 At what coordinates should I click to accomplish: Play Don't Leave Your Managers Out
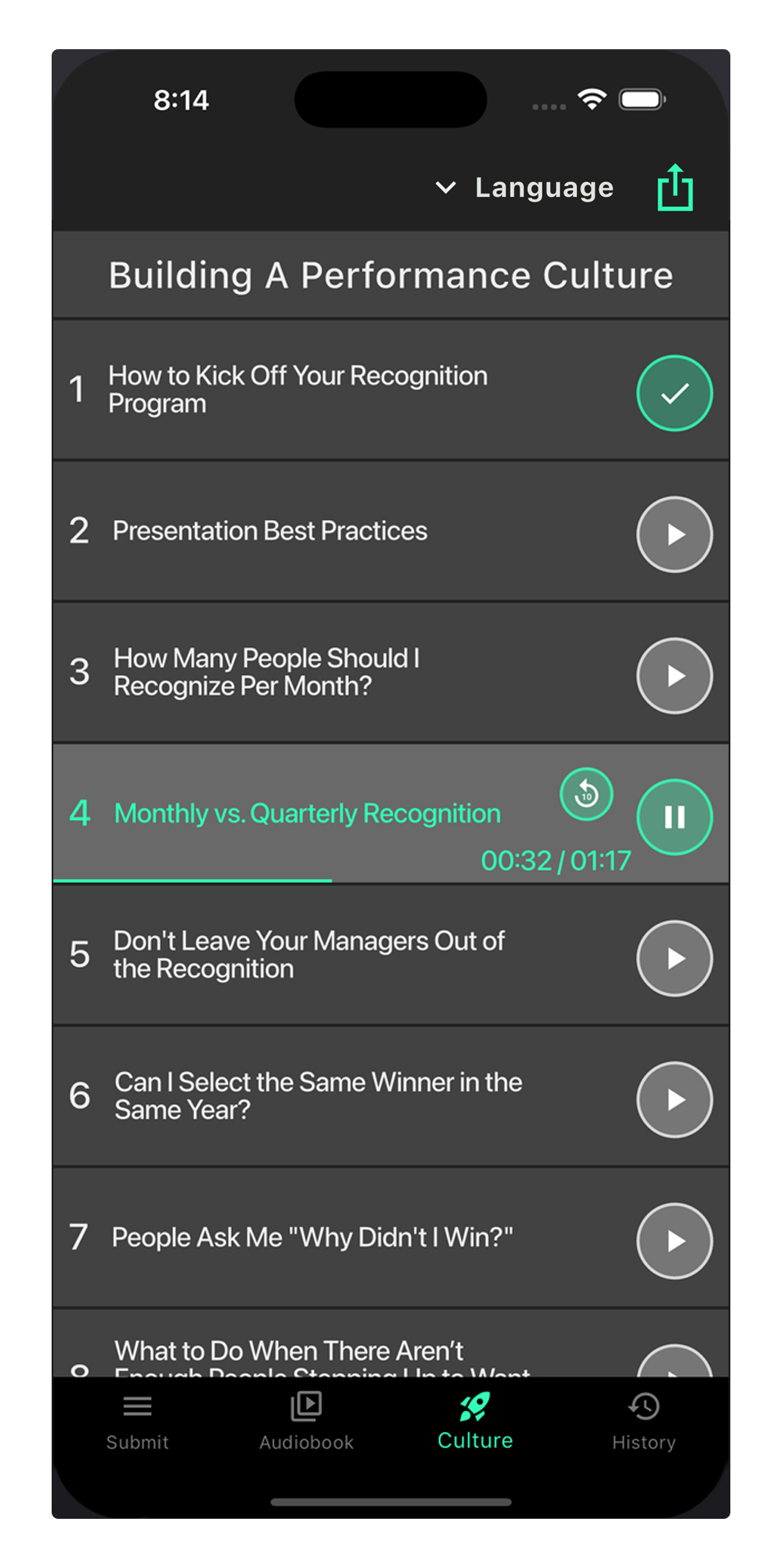tap(674, 958)
